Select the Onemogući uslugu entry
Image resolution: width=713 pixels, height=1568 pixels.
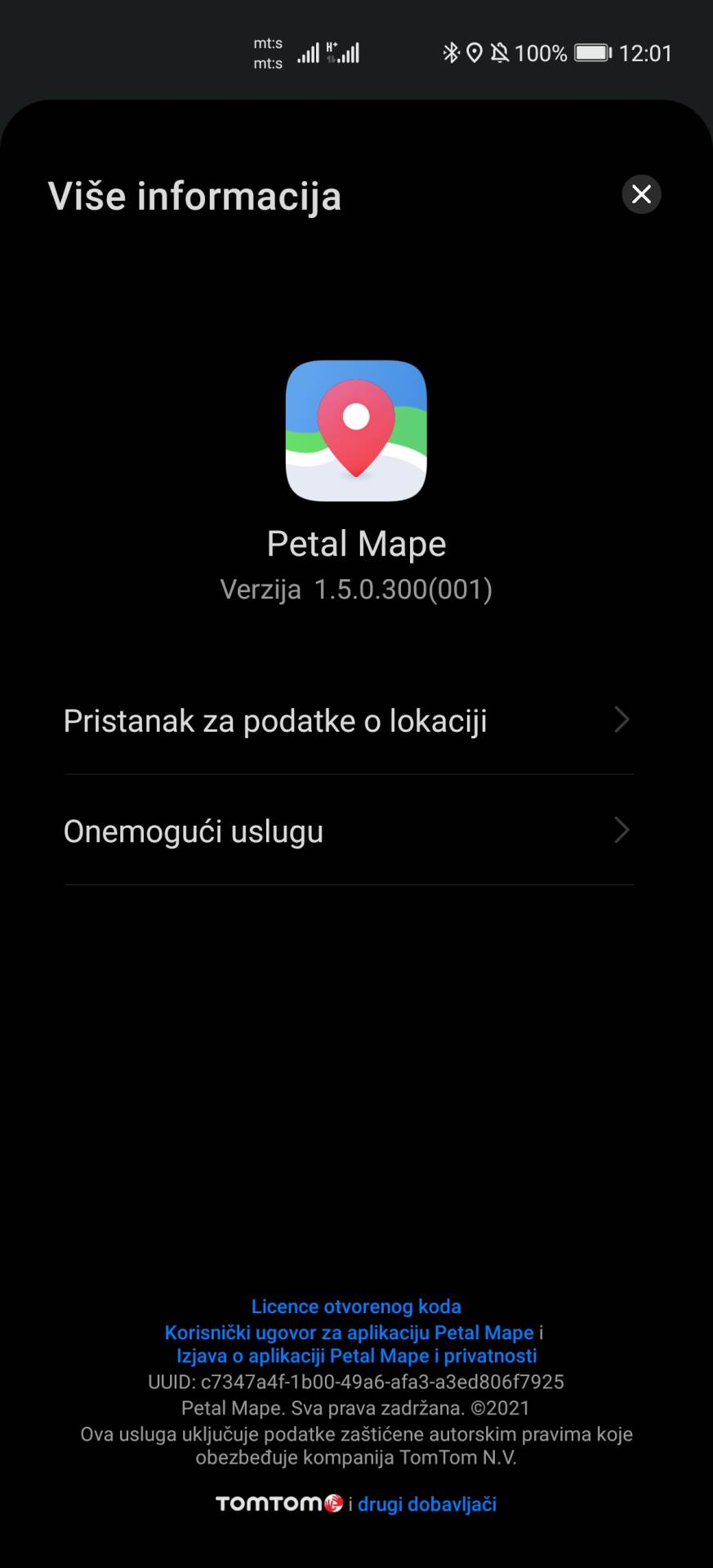[x=193, y=831]
